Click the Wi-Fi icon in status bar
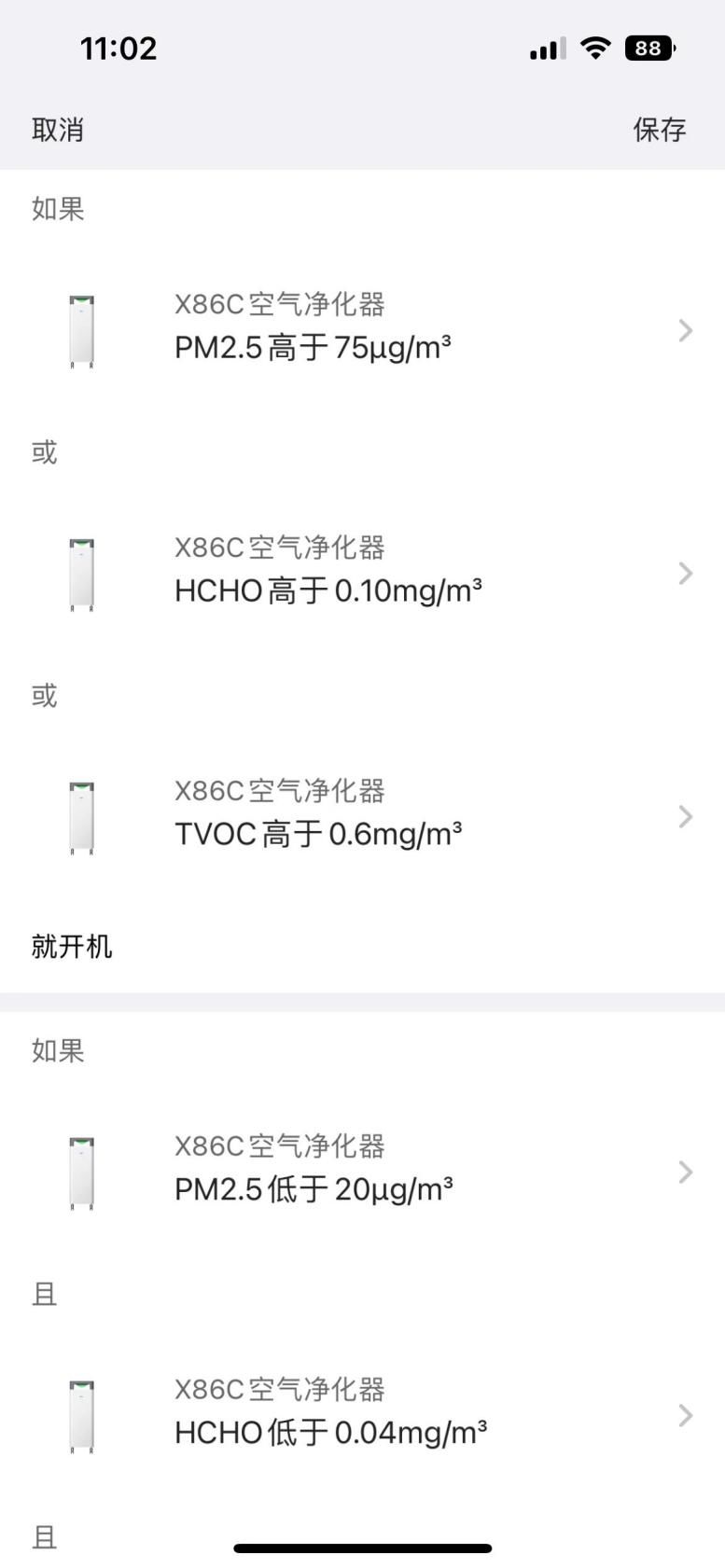 (x=594, y=48)
